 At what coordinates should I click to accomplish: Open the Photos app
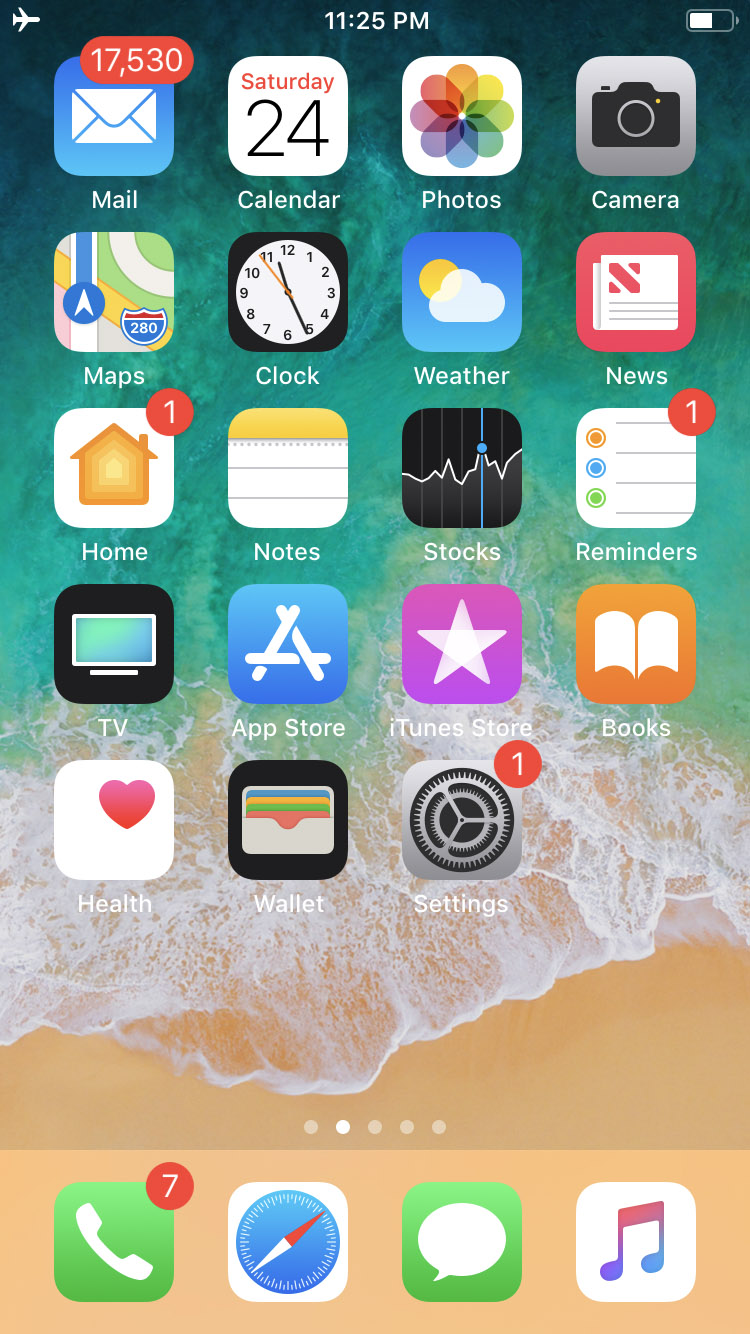tap(462, 116)
